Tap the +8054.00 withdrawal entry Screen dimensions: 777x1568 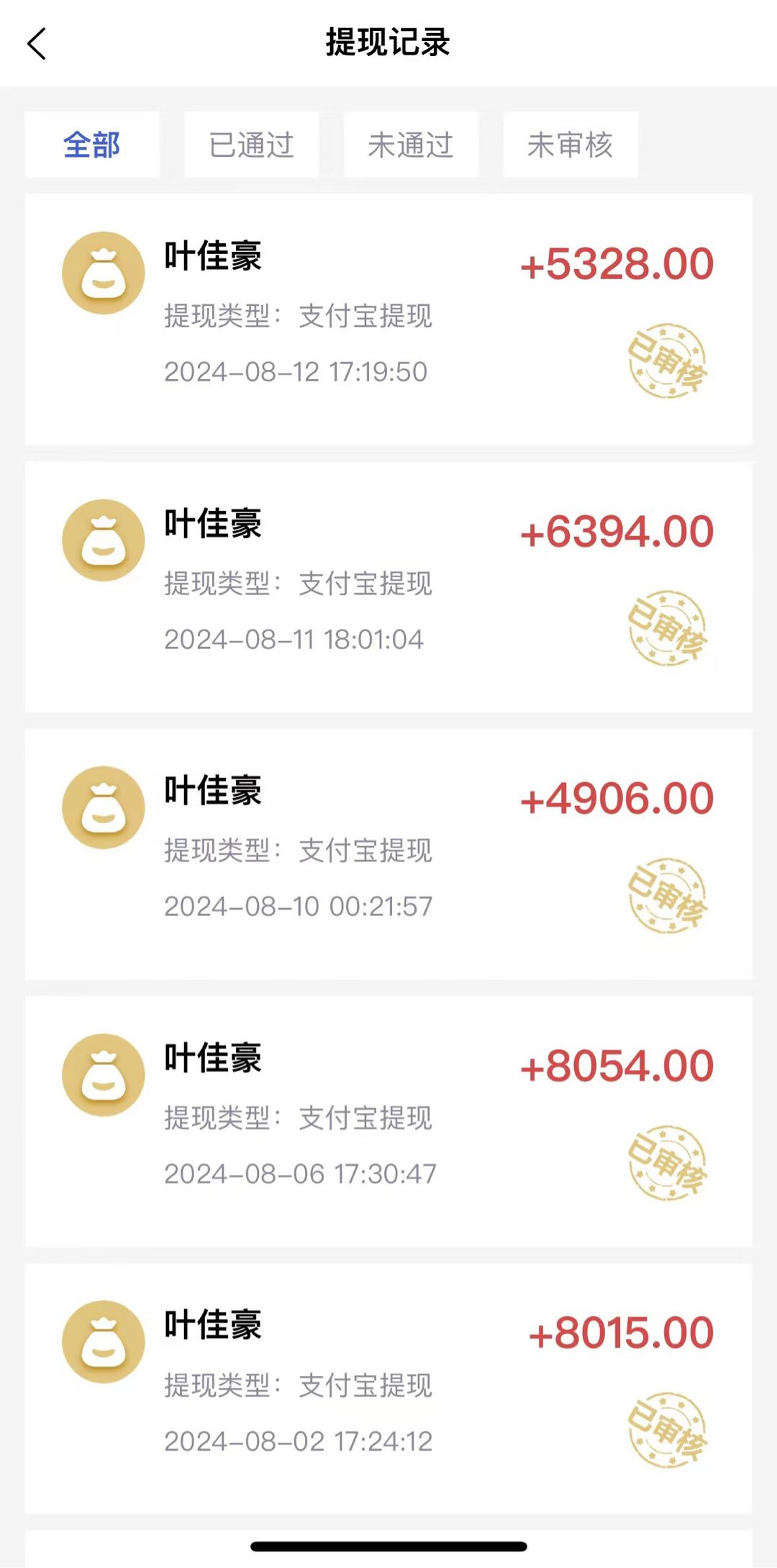coord(388,1121)
